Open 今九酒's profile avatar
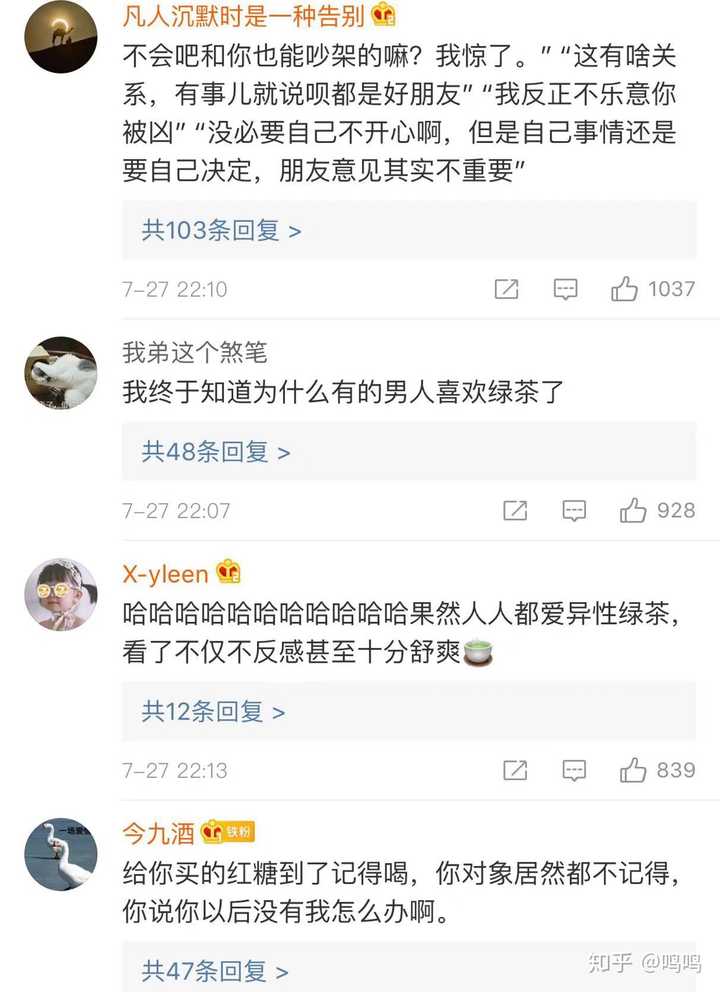This screenshot has height=992, width=720. click(x=60, y=853)
